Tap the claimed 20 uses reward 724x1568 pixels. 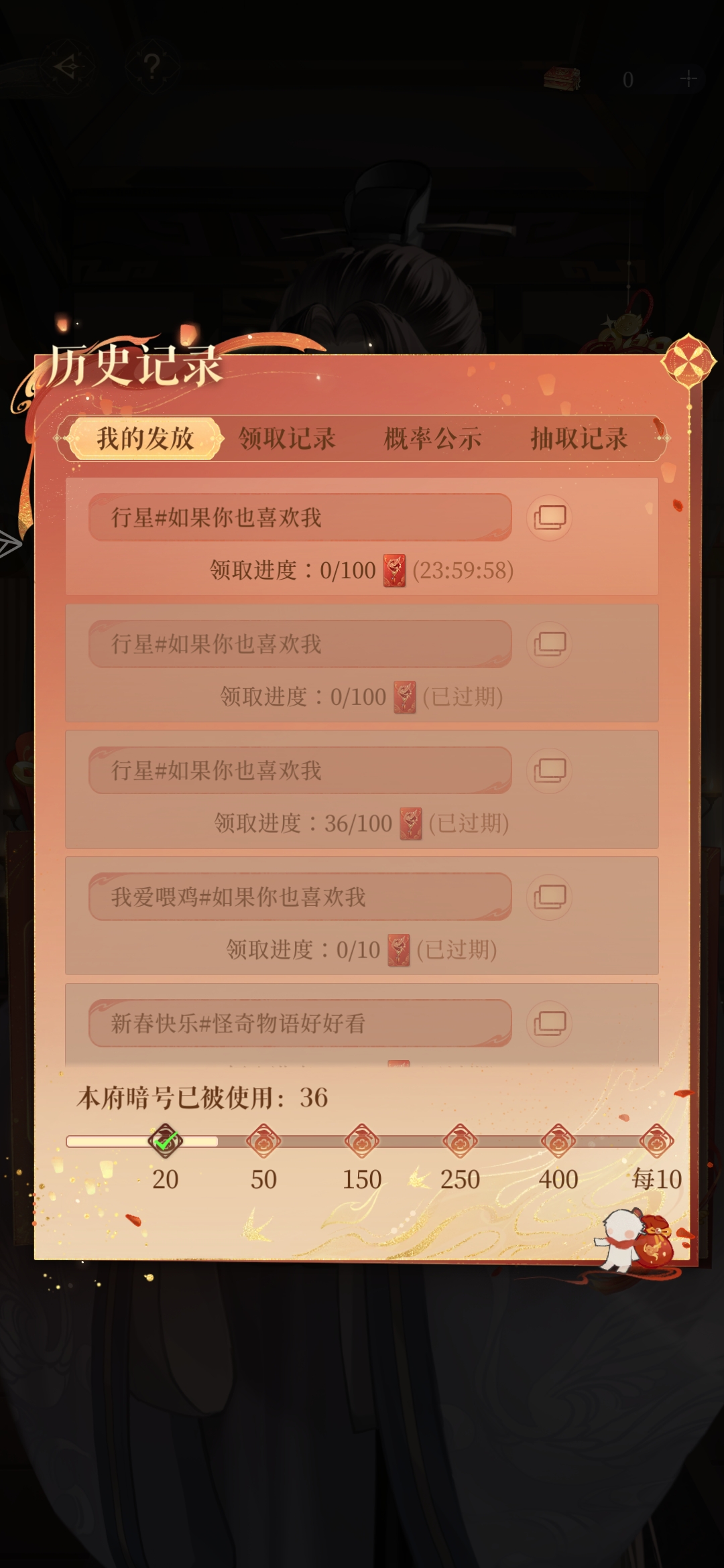tap(166, 1141)
